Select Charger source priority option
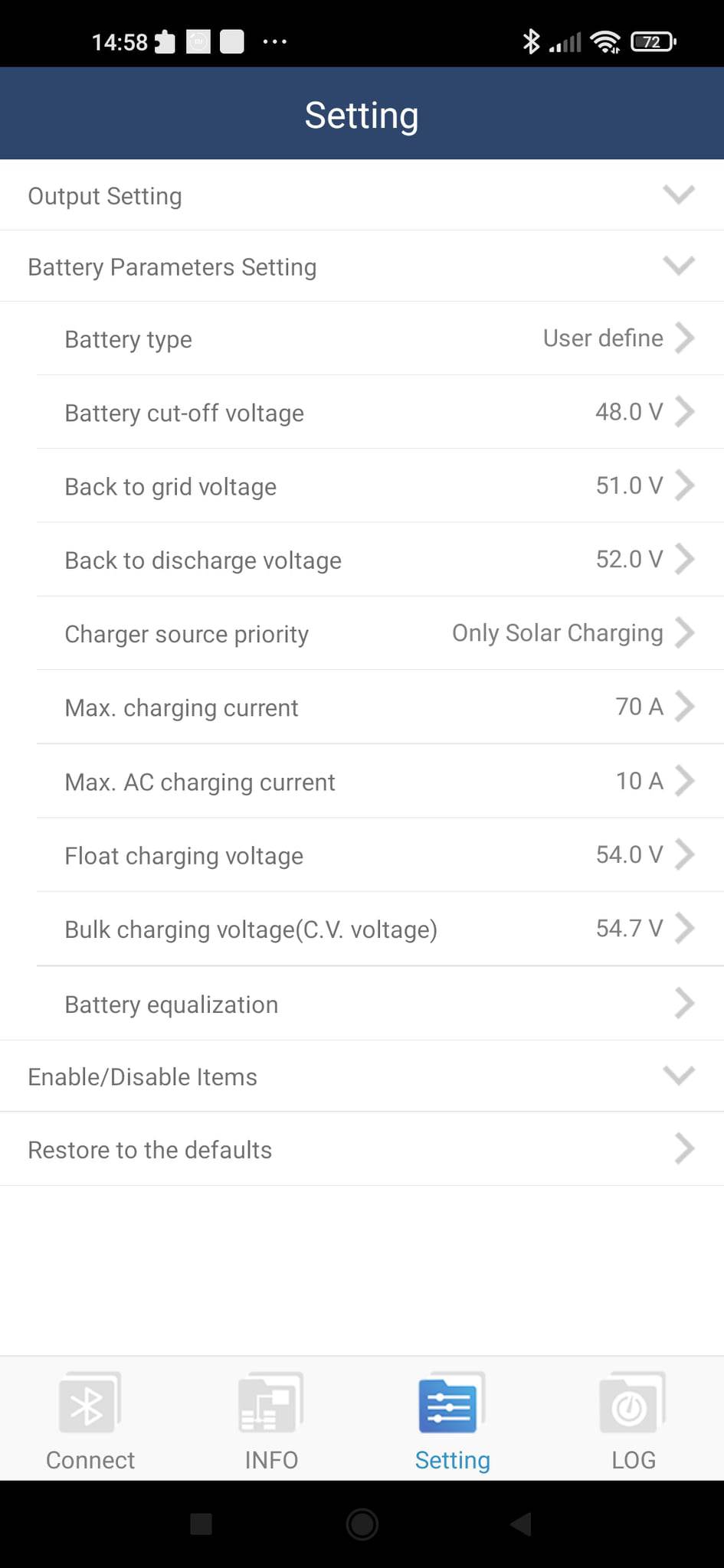The width and height of the screenshot is (724, 1568). coord(379,634)
